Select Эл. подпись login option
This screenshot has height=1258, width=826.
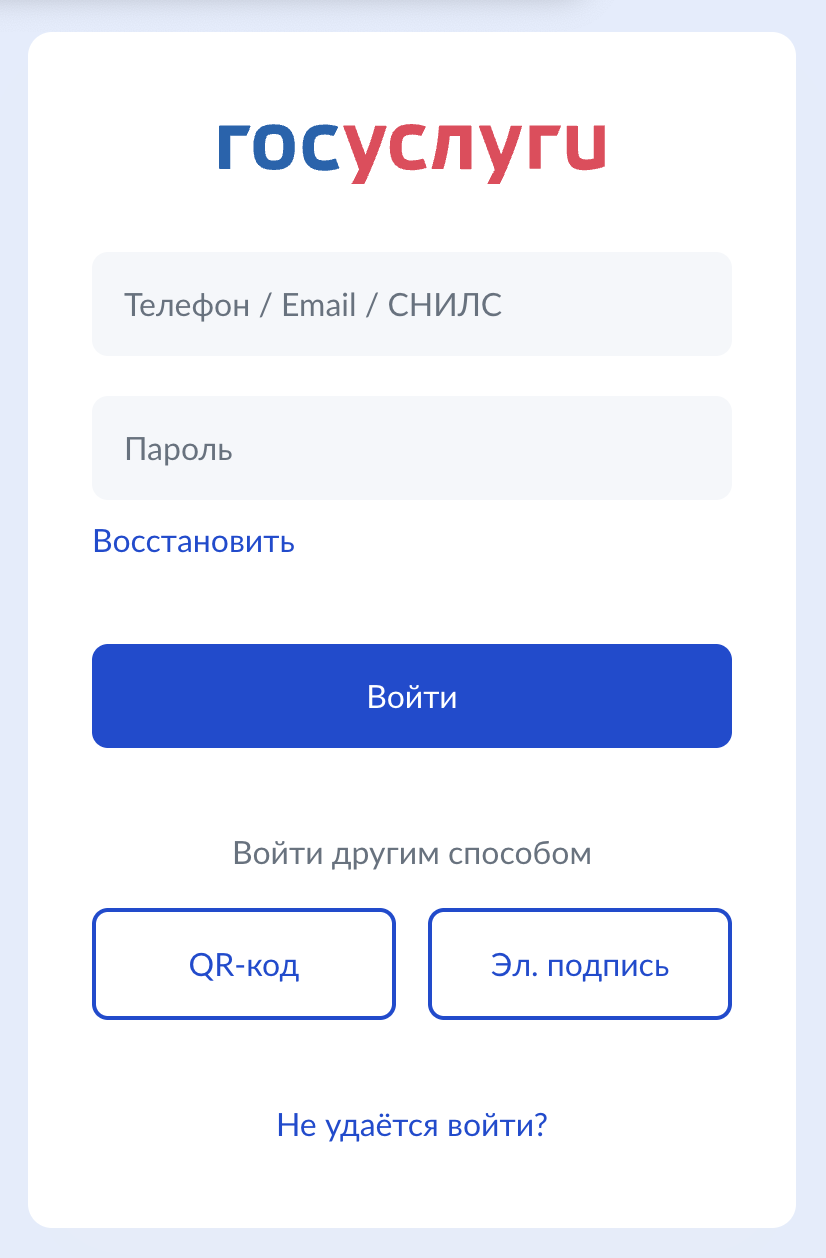click(x=580, y=965)
